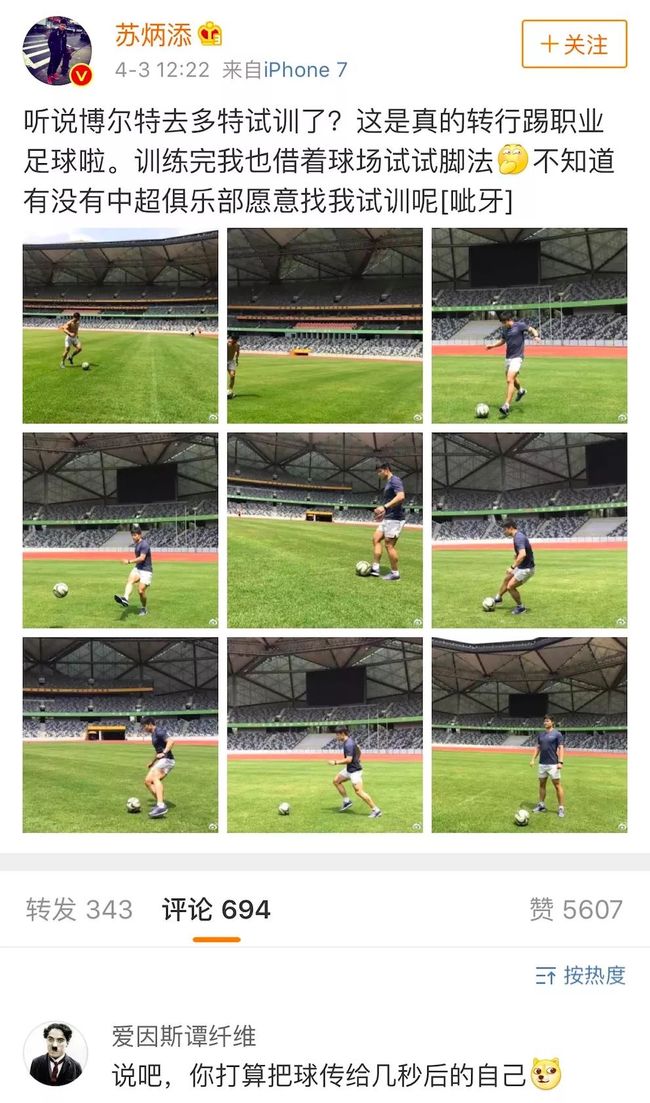Open commenter 爱因斯谭纤维's avatar
Viewport: 650px width, 1103px height.
tap(56, 1054)
